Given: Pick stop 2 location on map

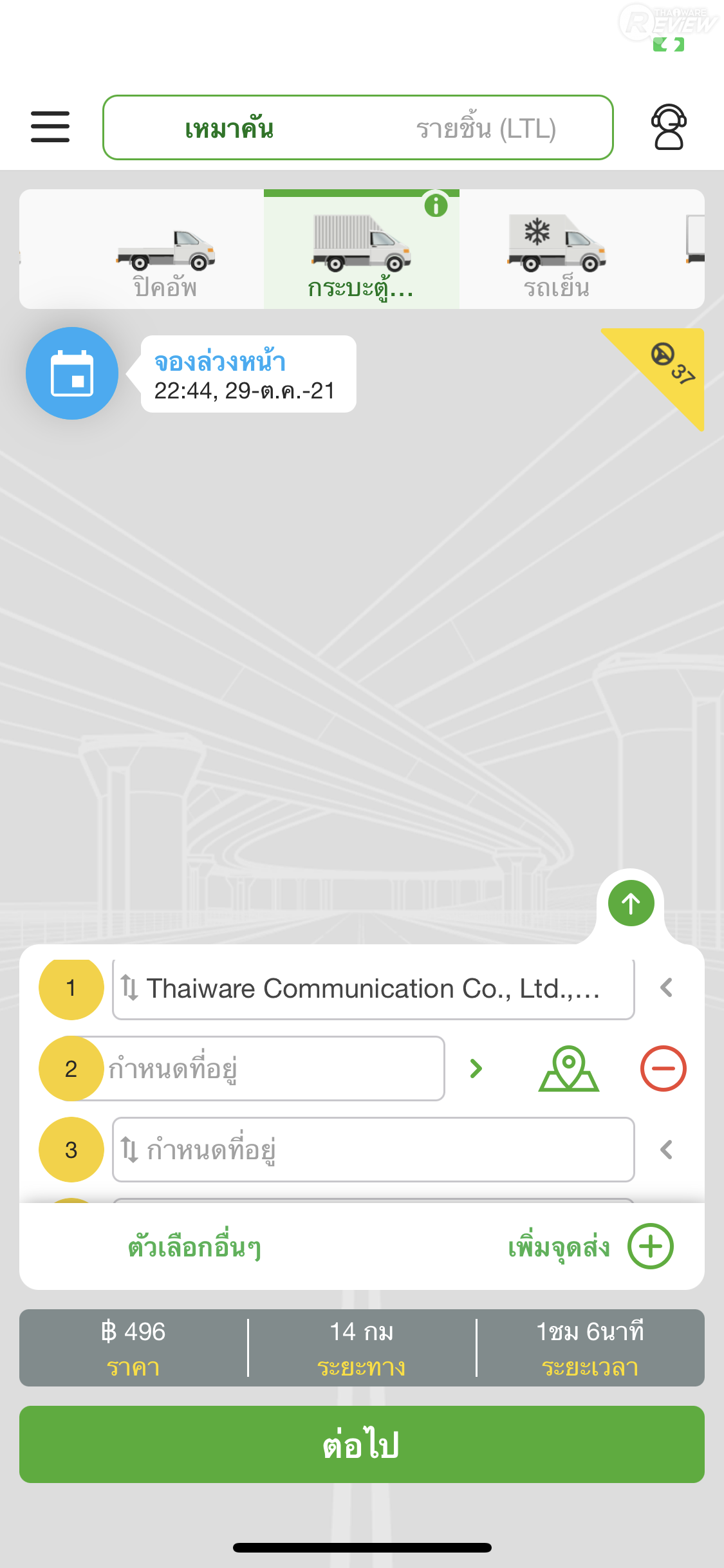Looking at the screenshot, I should (568, 1069).
